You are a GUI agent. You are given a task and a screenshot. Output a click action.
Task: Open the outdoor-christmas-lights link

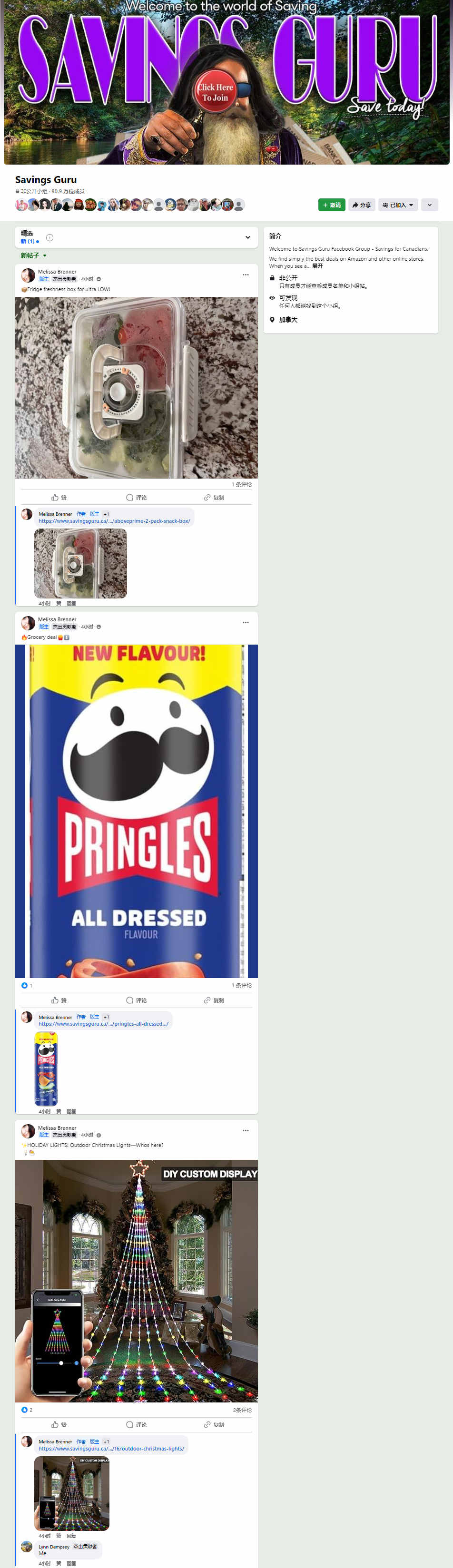click(111, 1448)
